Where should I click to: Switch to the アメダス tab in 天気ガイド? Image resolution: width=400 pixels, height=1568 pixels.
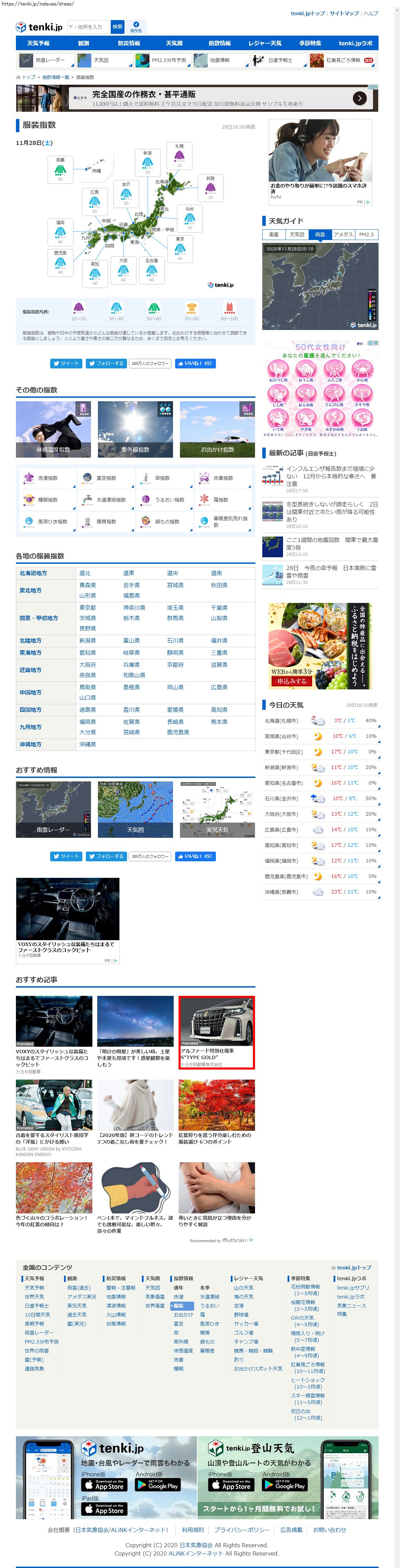tap(343, 234)
